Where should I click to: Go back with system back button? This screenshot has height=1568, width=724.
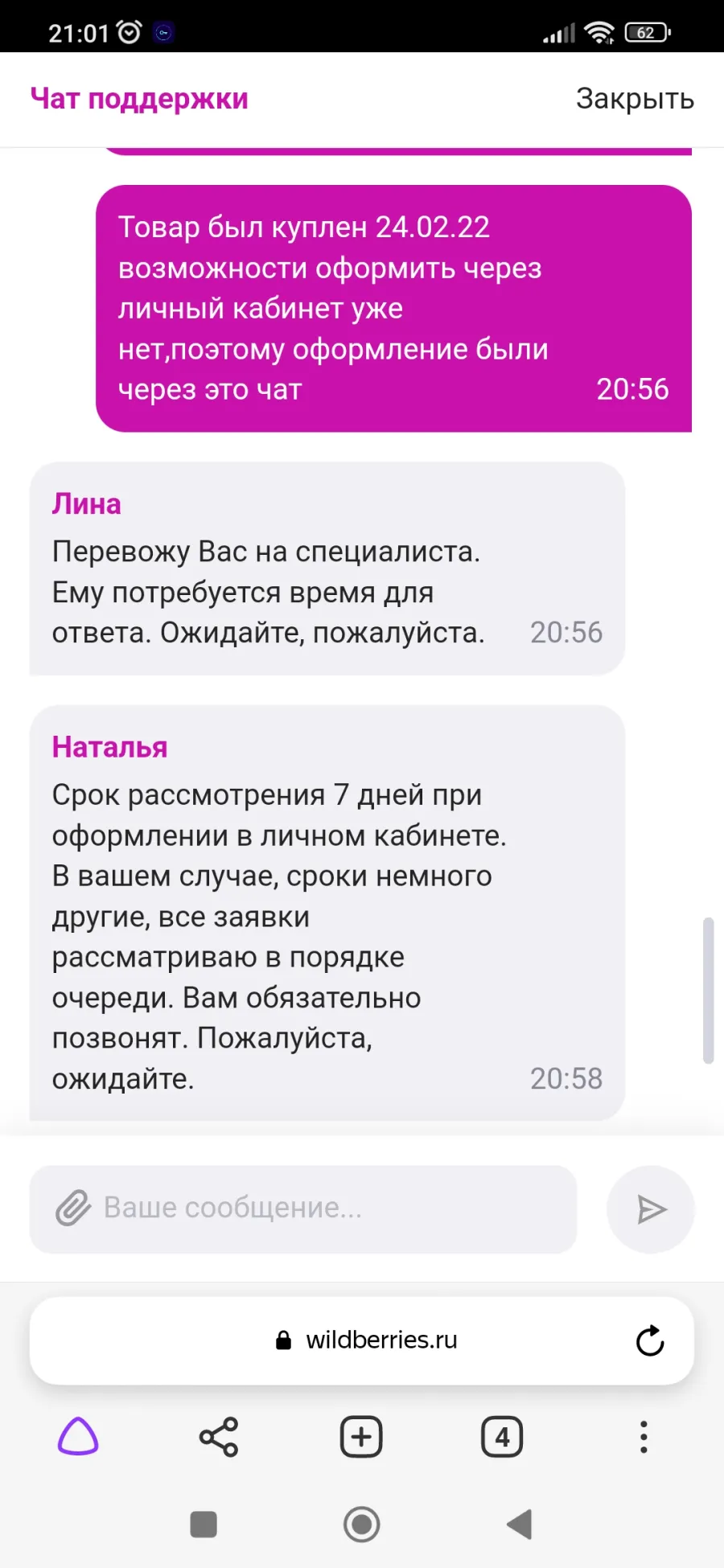520,1524
